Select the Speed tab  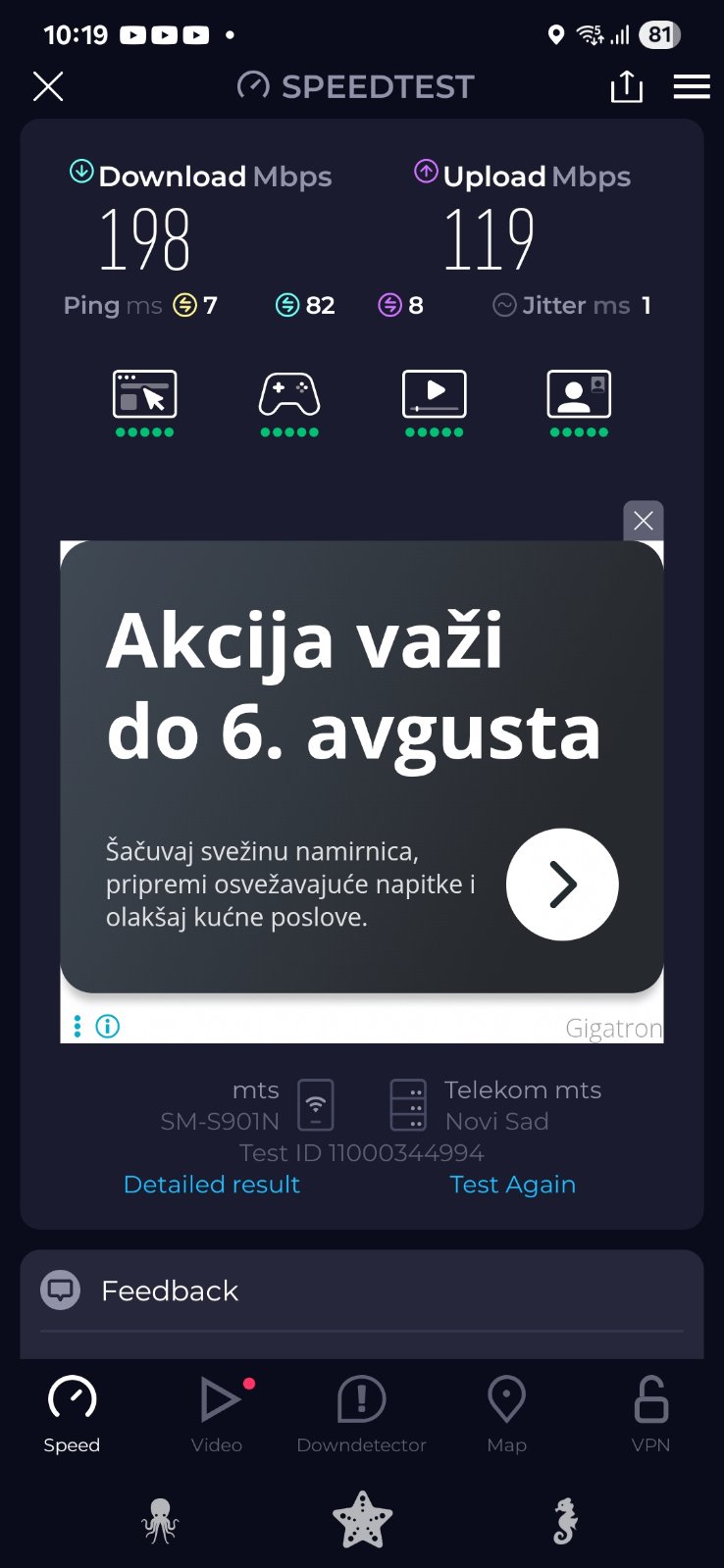72,1414
